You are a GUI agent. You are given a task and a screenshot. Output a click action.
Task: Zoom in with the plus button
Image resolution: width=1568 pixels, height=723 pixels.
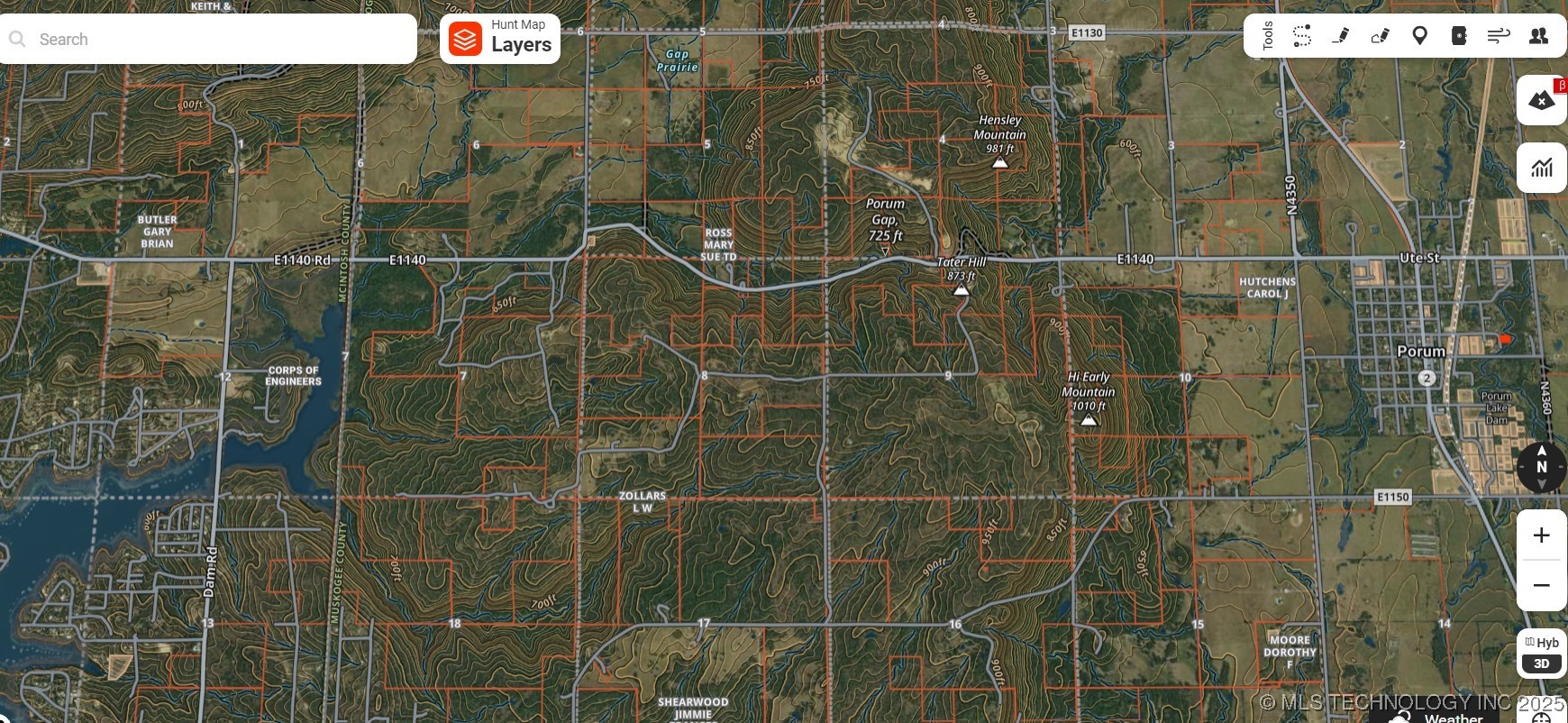[1541, 535]
